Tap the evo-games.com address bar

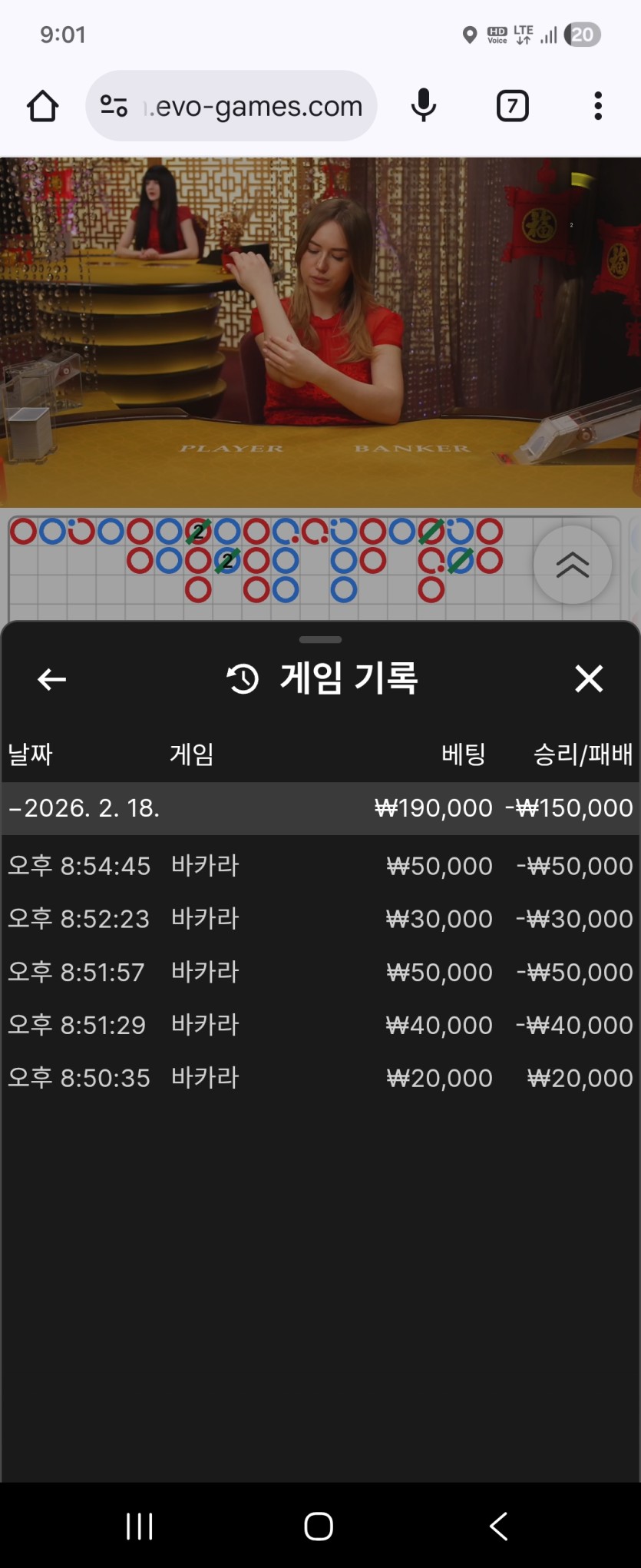tap(246, 106)
